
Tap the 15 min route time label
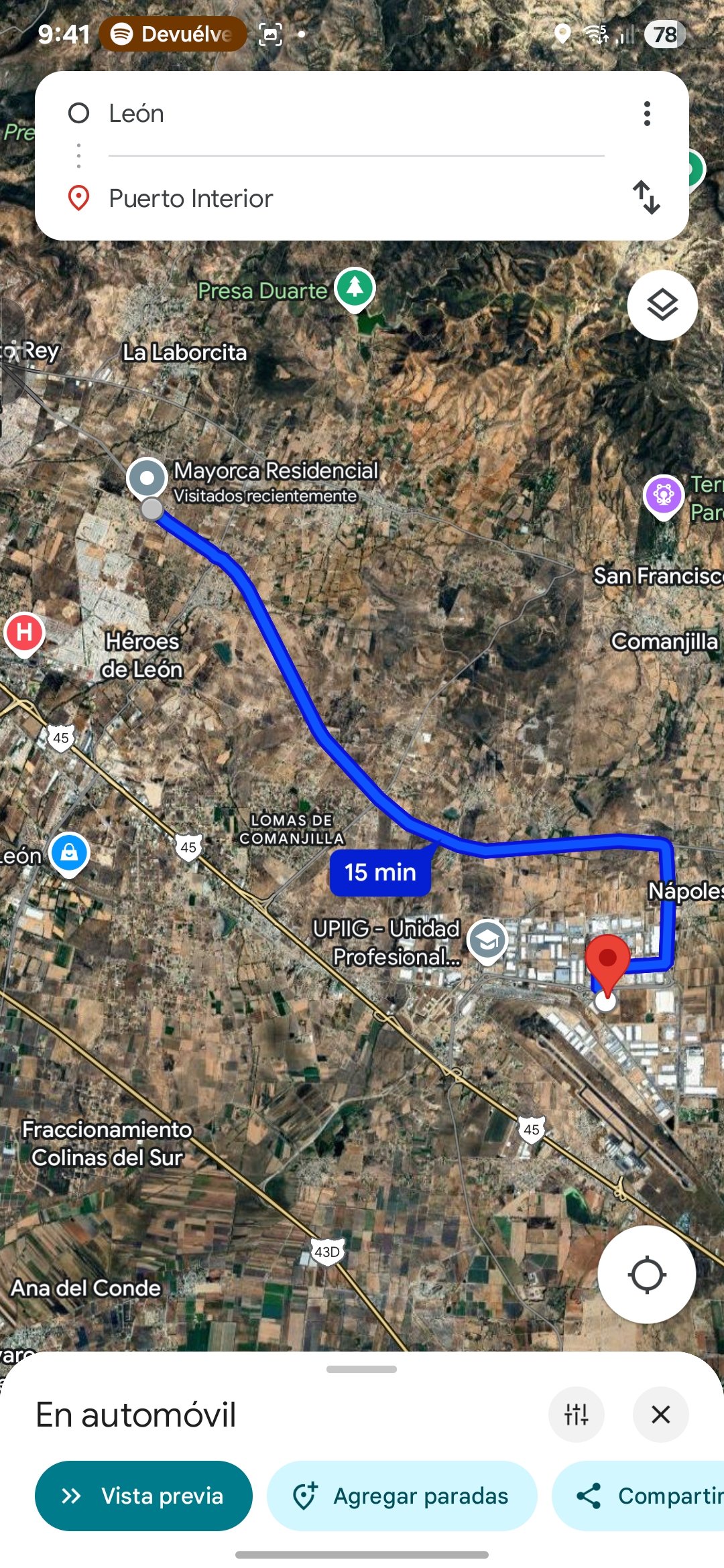[x=380, y=872]
